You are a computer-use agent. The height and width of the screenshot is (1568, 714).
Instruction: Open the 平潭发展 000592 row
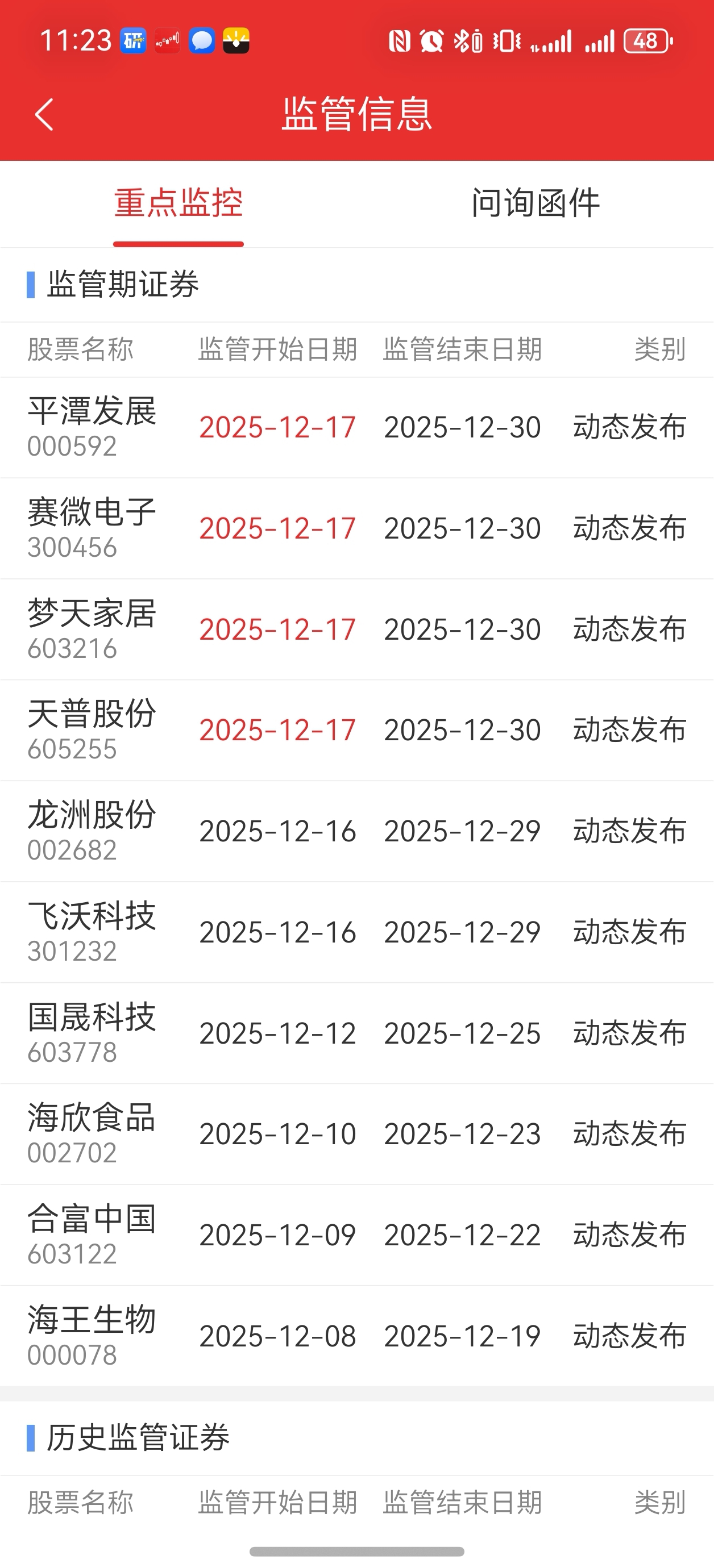357,427
